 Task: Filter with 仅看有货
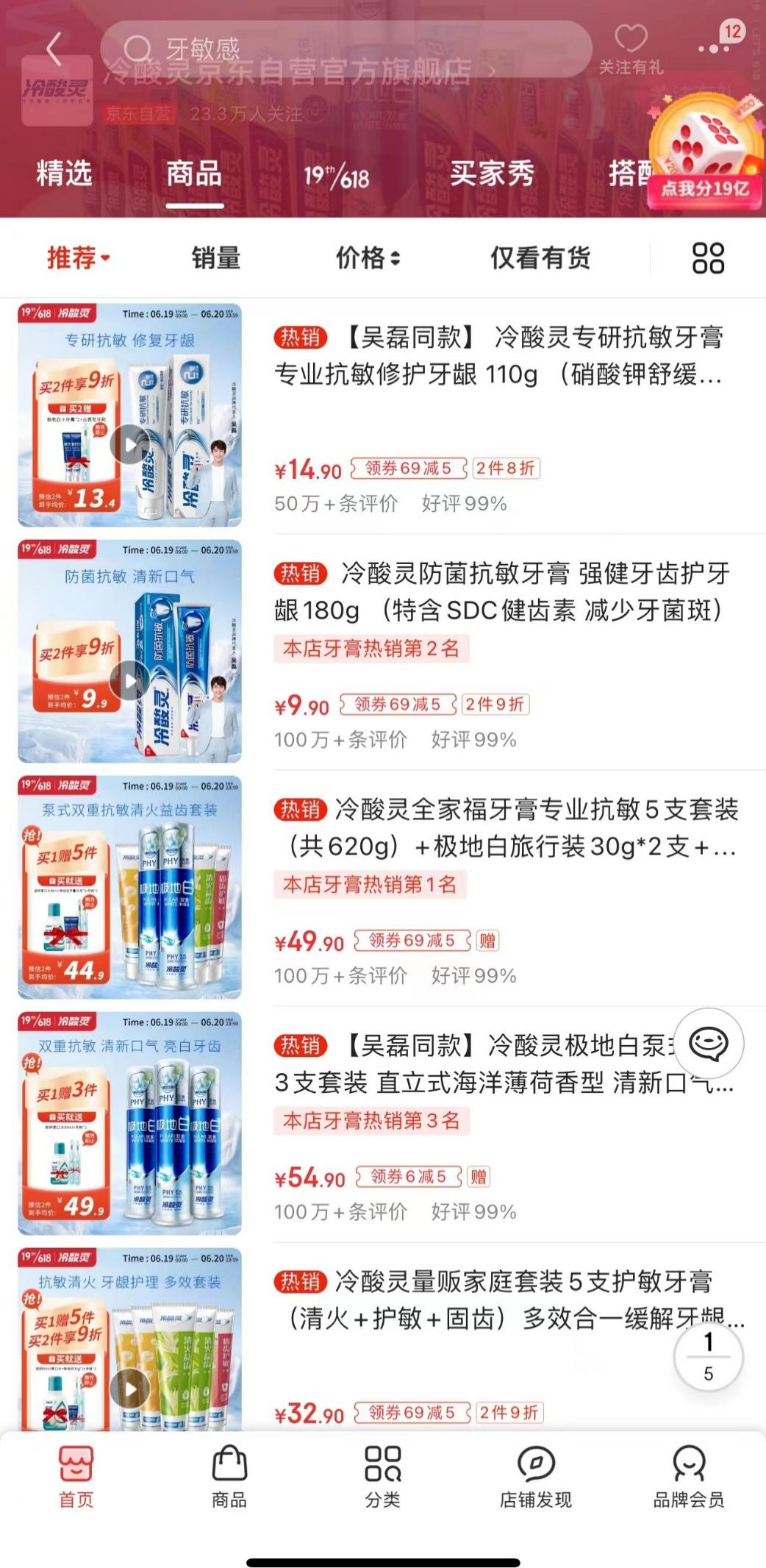pyautogui.click(x=540, y=258)
